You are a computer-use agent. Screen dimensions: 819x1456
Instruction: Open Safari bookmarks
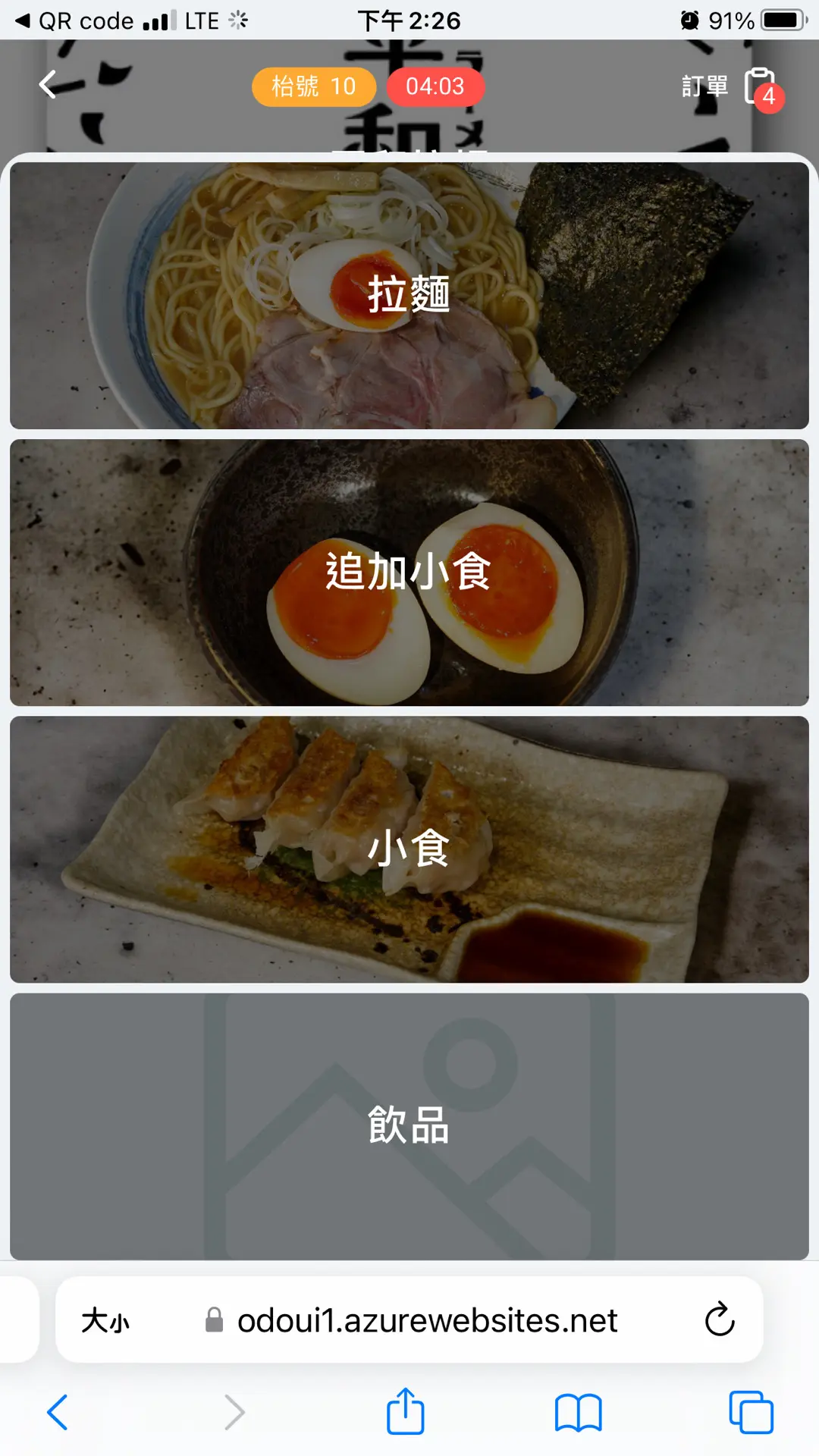click(578, 1413)
